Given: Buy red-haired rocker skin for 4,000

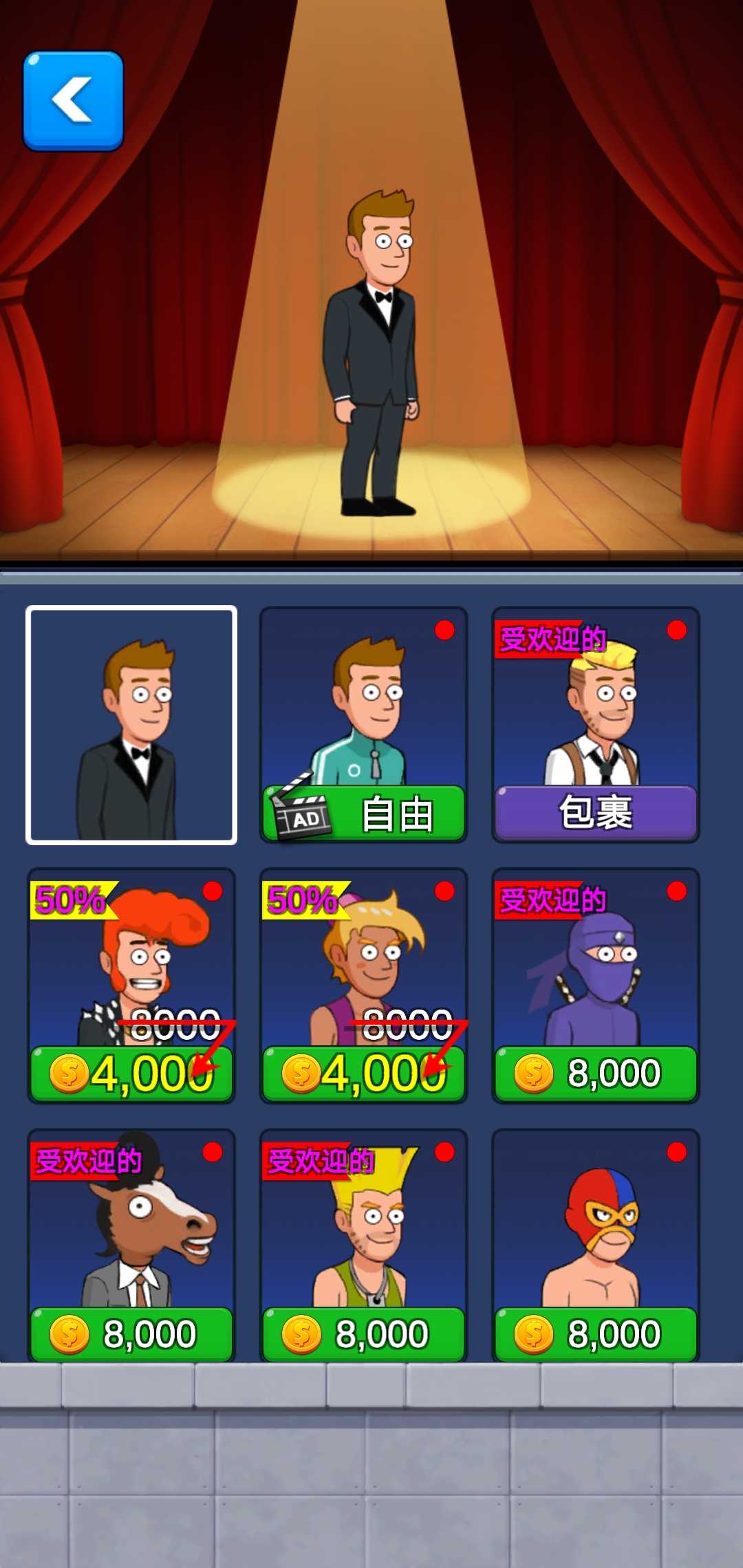Looking at the screenshot, I should (131, 1074).
